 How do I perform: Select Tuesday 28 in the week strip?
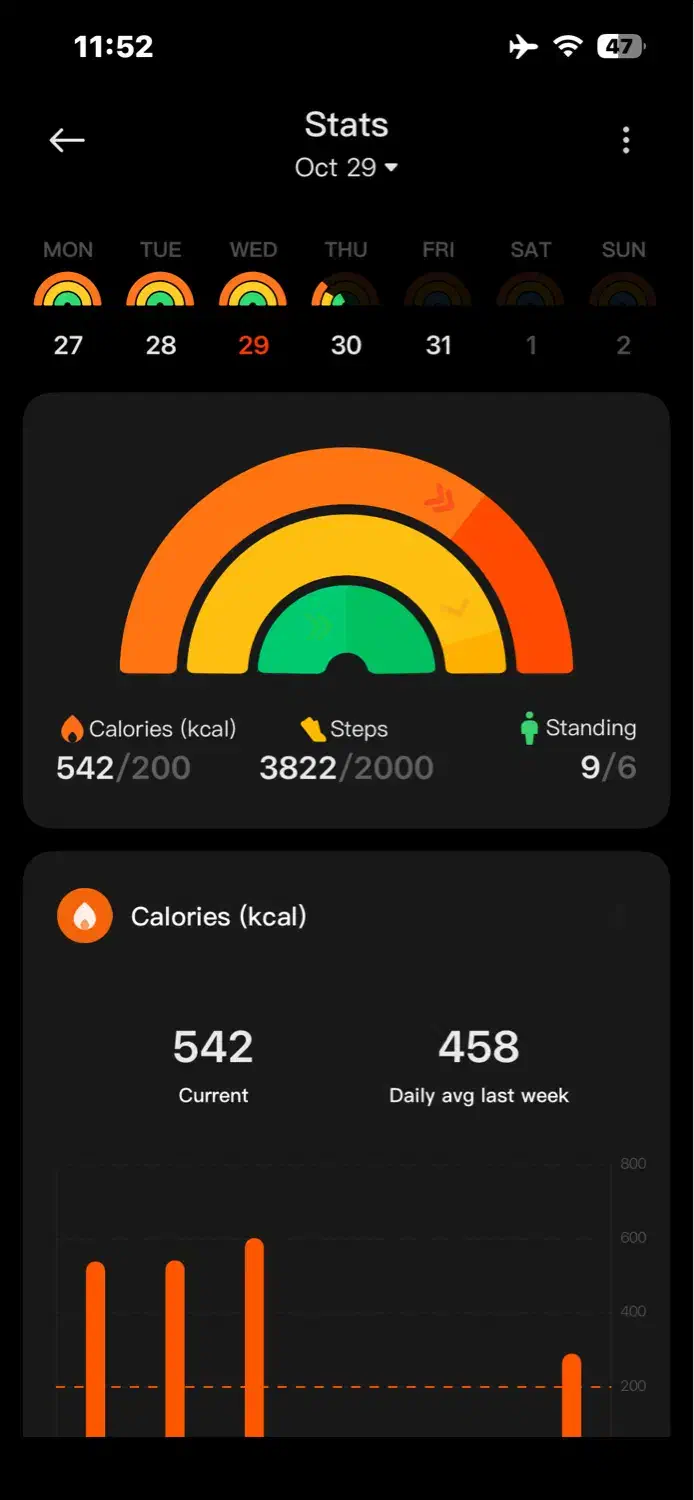click(x=160, y=300)
